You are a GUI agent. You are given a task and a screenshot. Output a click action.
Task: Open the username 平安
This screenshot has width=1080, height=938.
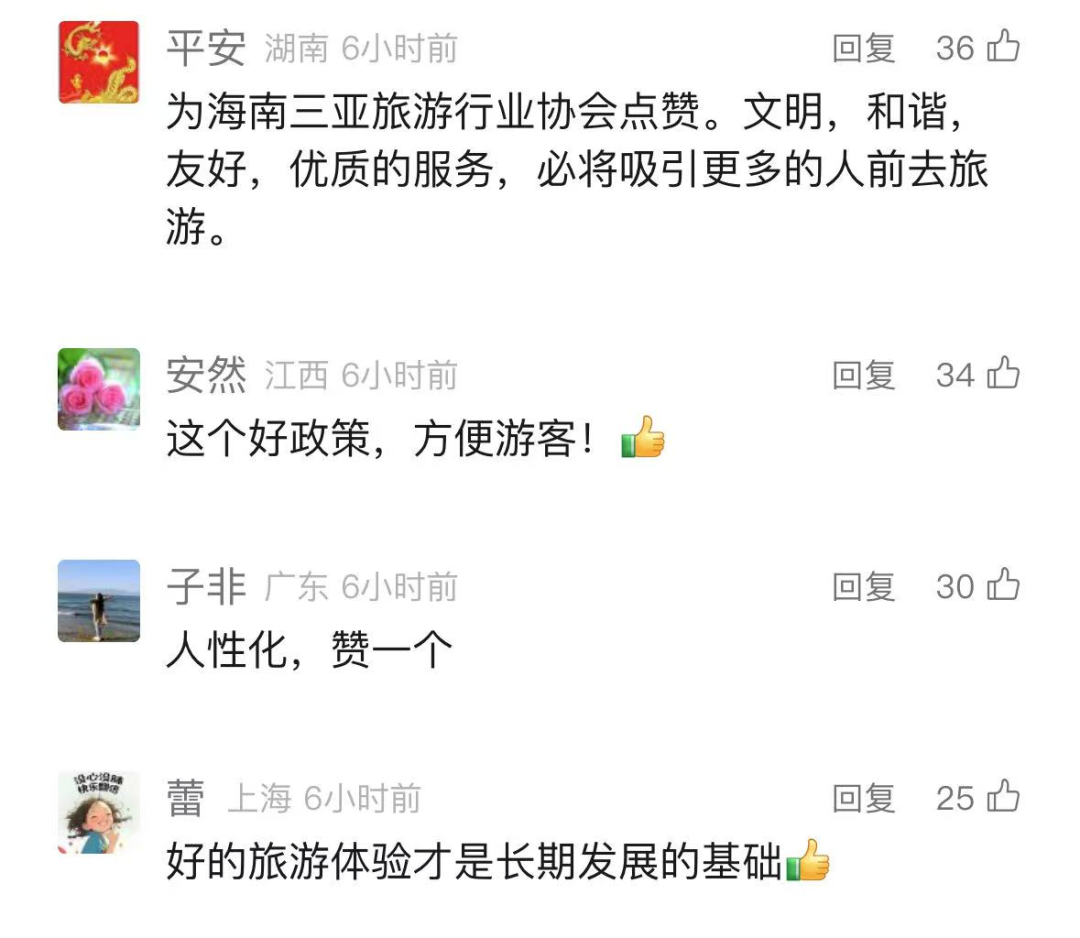click(206, 48)
